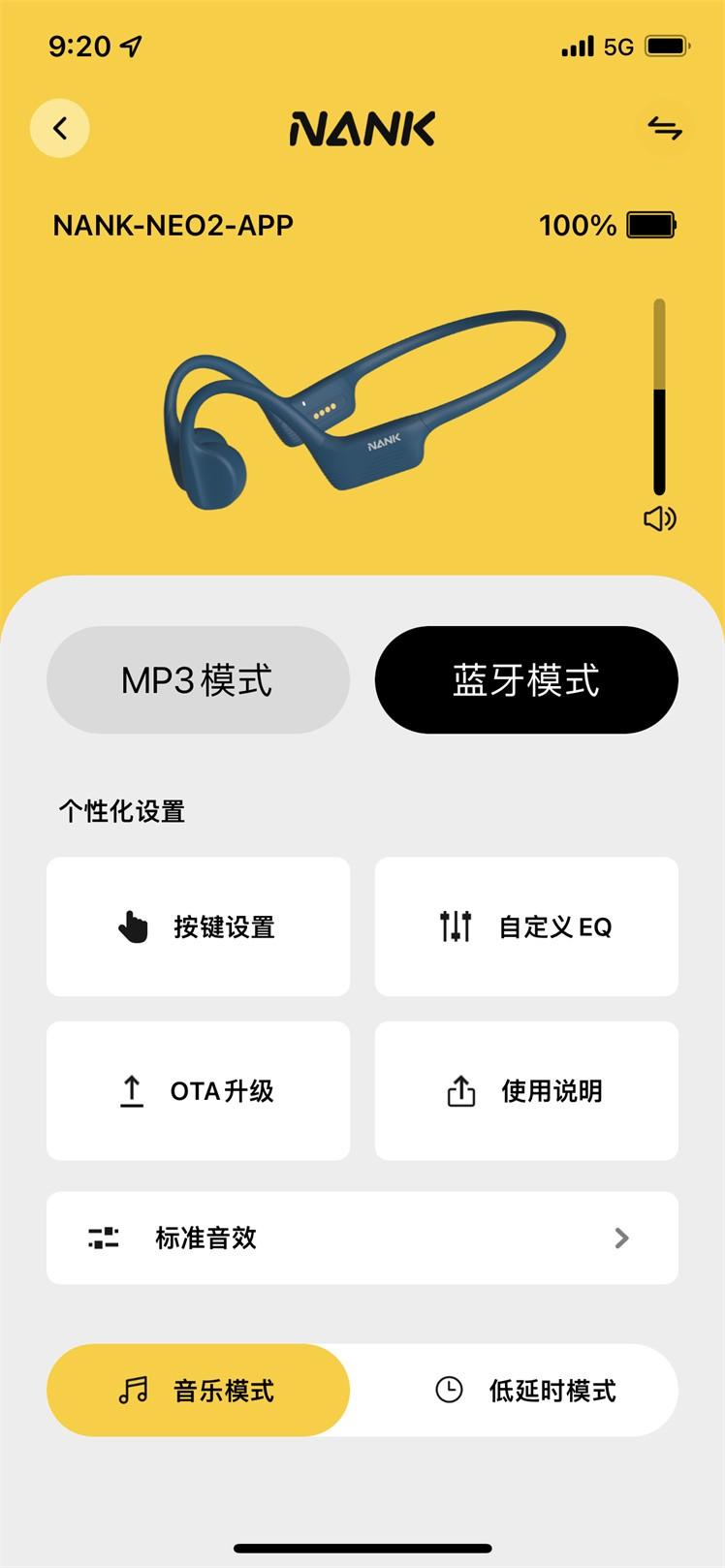The height and width of the screenshot is (1568, 725).
Task: Open 按键设置
Action: tap(198, 926)
